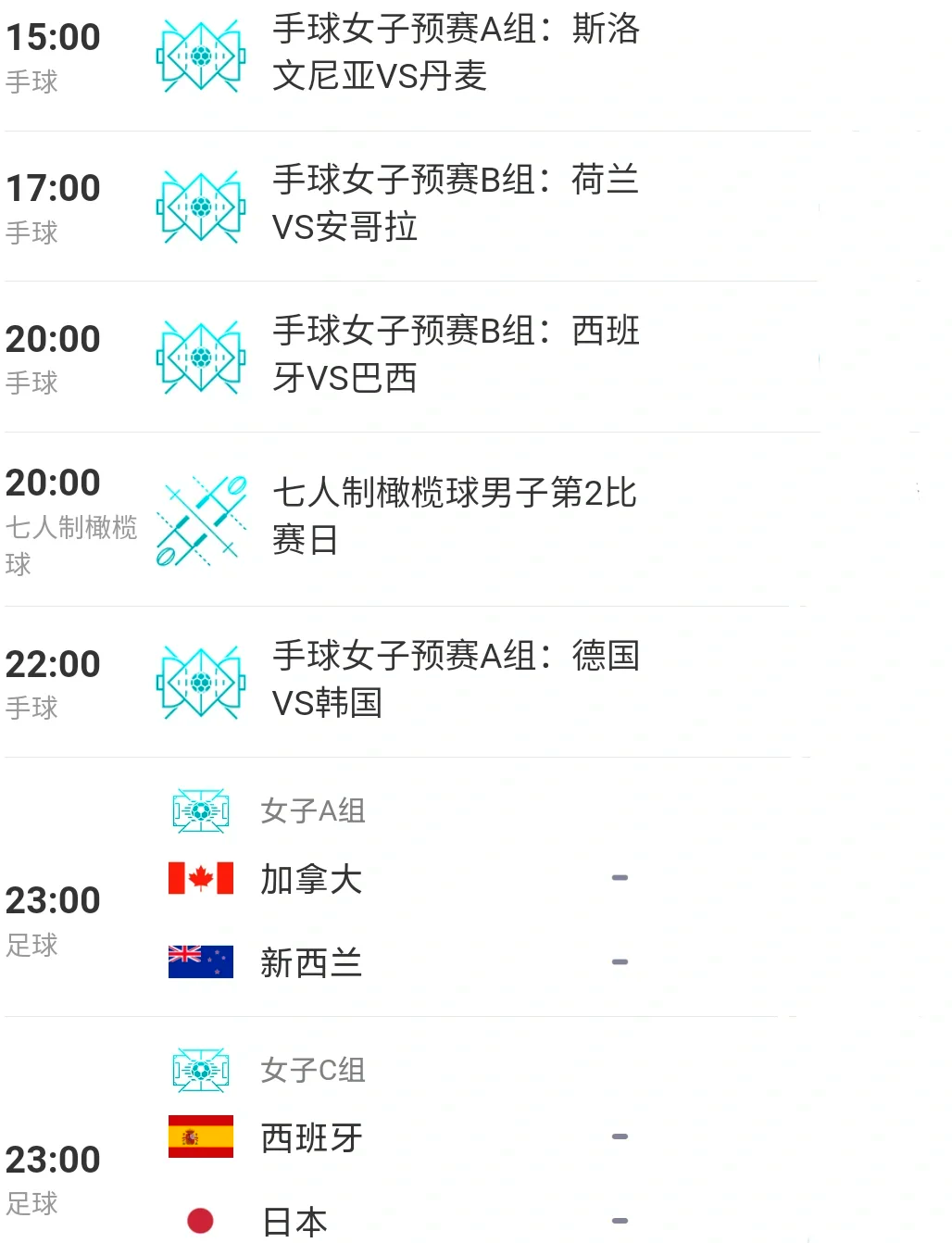Open 七人制橄榄球男子第2比赛日 event details

457,518
